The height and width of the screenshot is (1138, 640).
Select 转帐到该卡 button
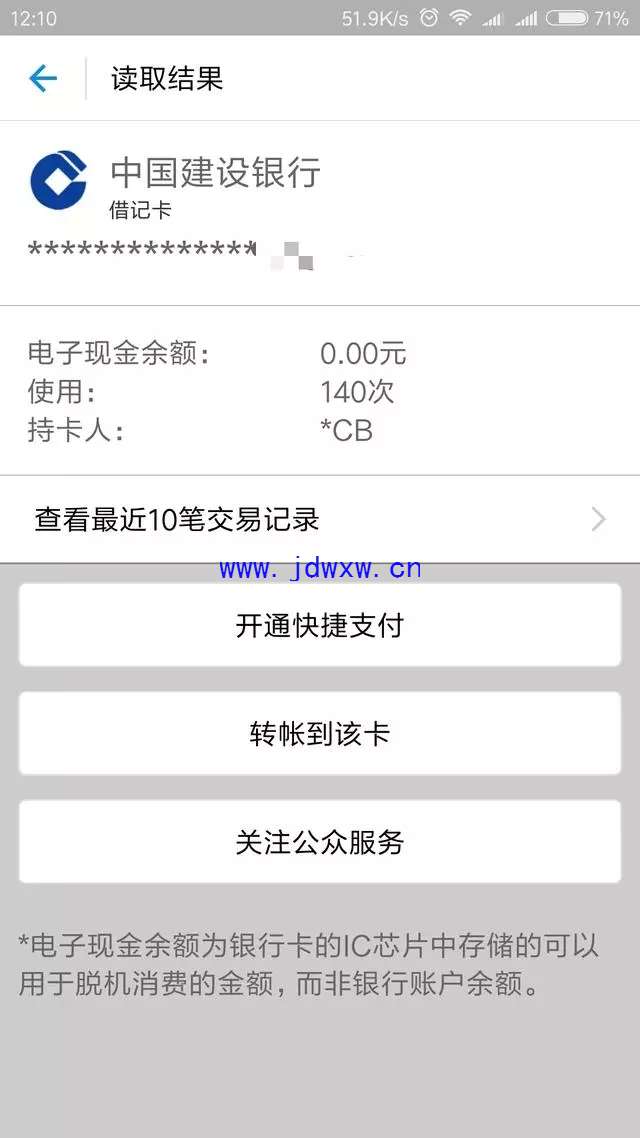click(320, 733)
